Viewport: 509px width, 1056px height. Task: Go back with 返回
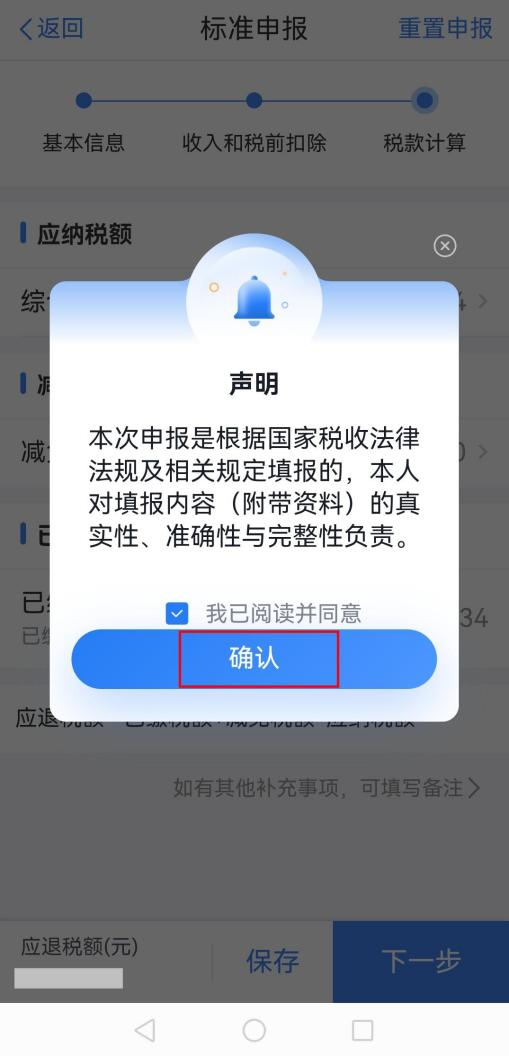click(x=51, y=29)
